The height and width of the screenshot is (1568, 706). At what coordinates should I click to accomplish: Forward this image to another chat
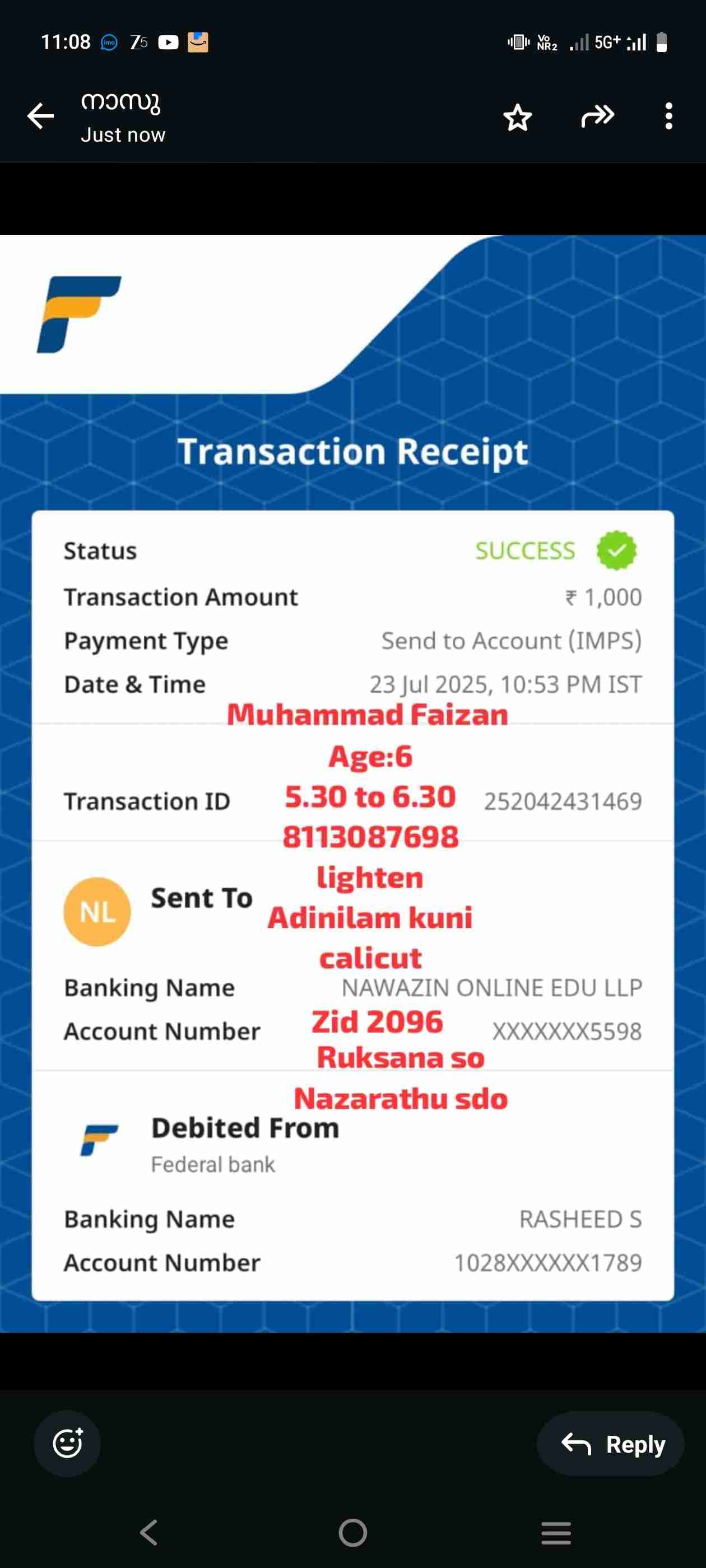point(597,116)
